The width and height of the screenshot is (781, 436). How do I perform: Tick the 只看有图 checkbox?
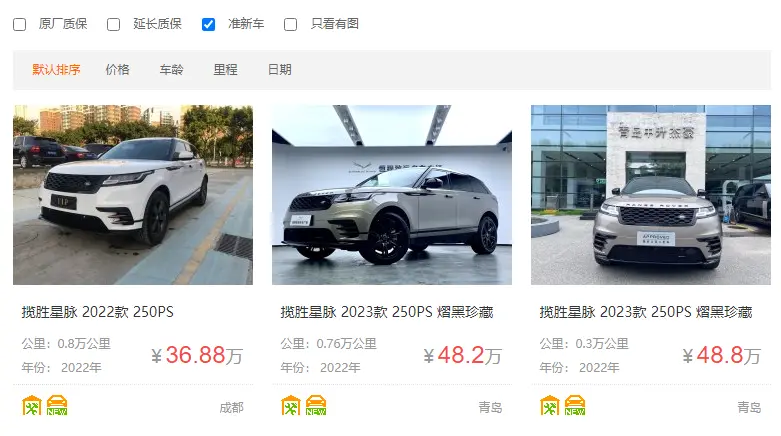coord(290,24)
